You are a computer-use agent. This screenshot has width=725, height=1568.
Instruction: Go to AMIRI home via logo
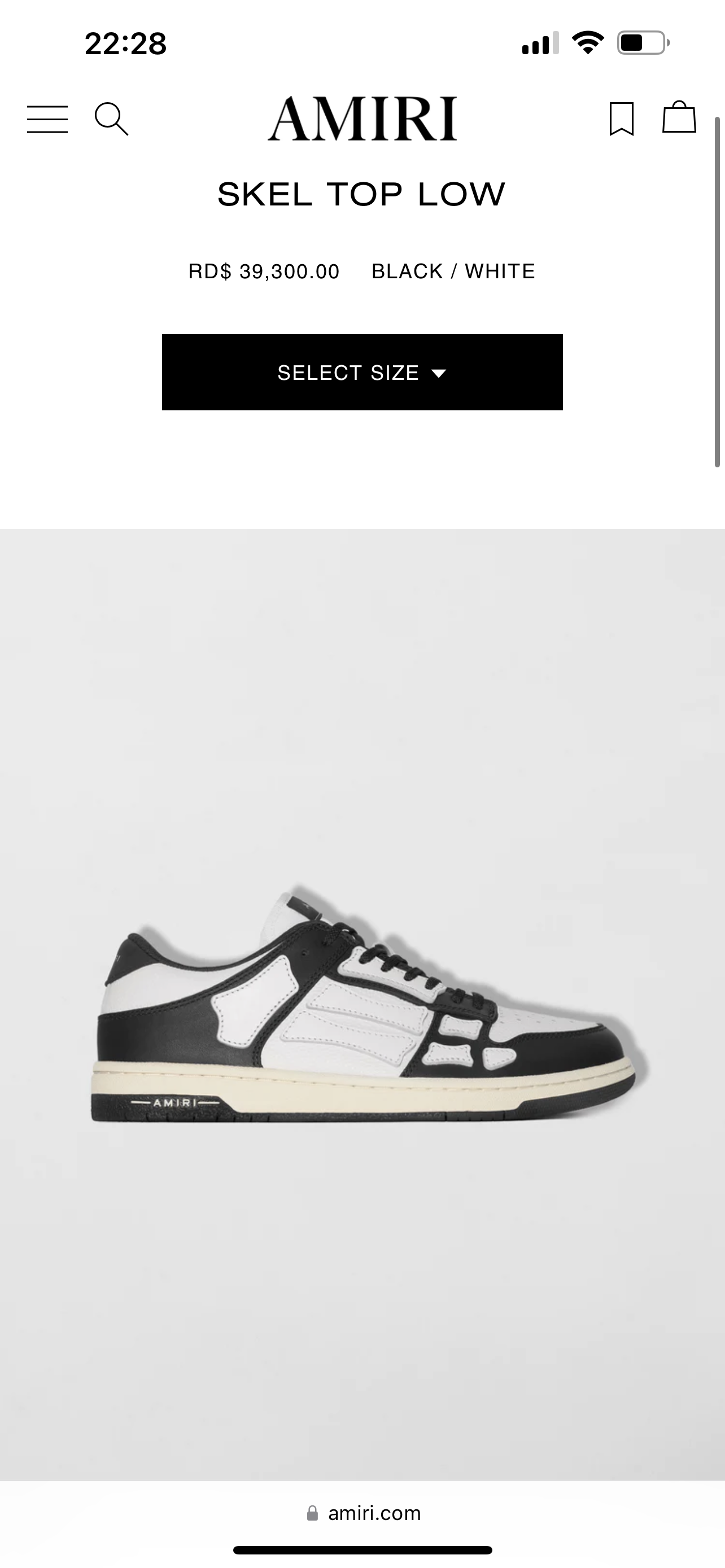[362, 119]
